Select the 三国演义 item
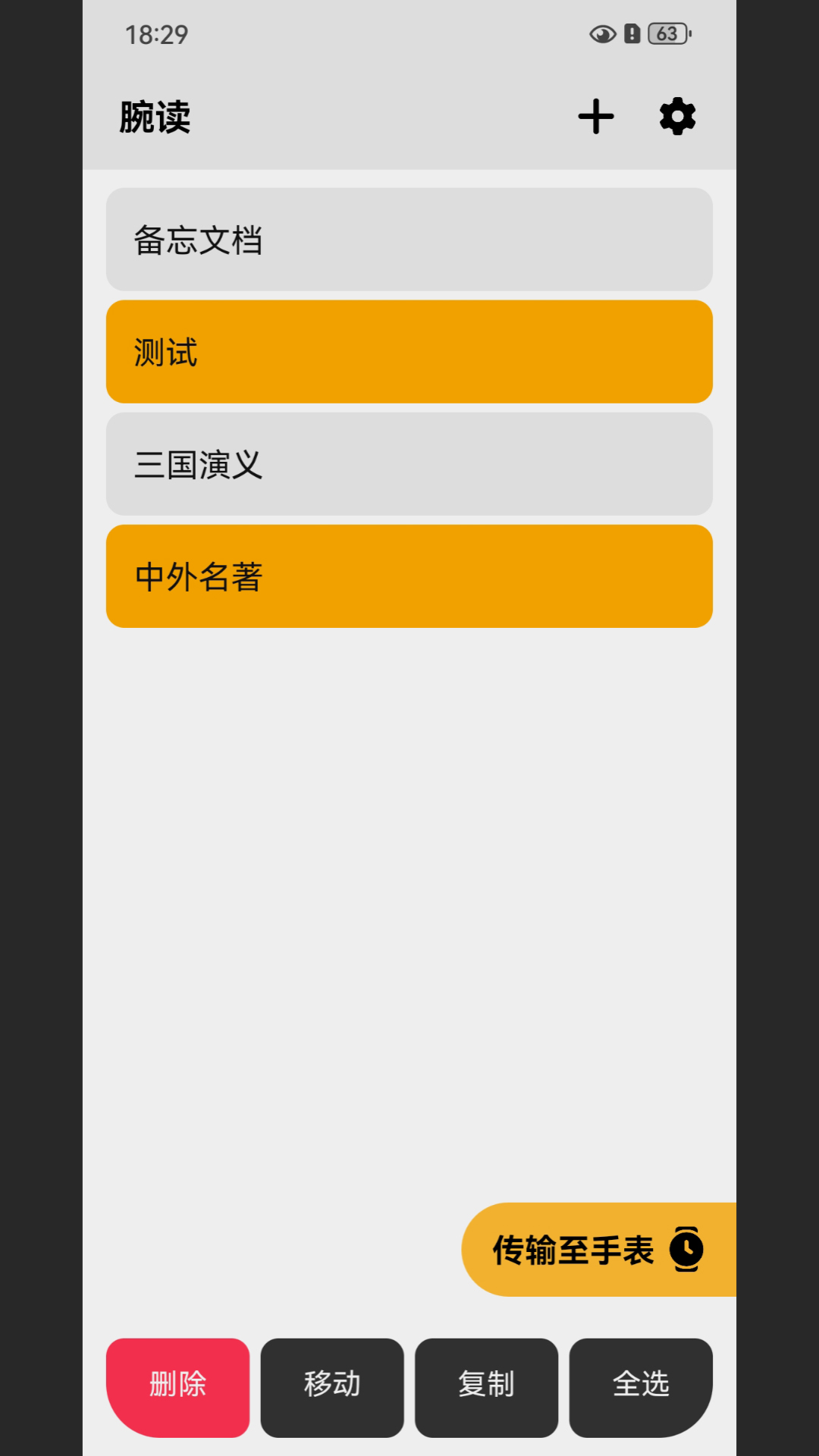 409,464
